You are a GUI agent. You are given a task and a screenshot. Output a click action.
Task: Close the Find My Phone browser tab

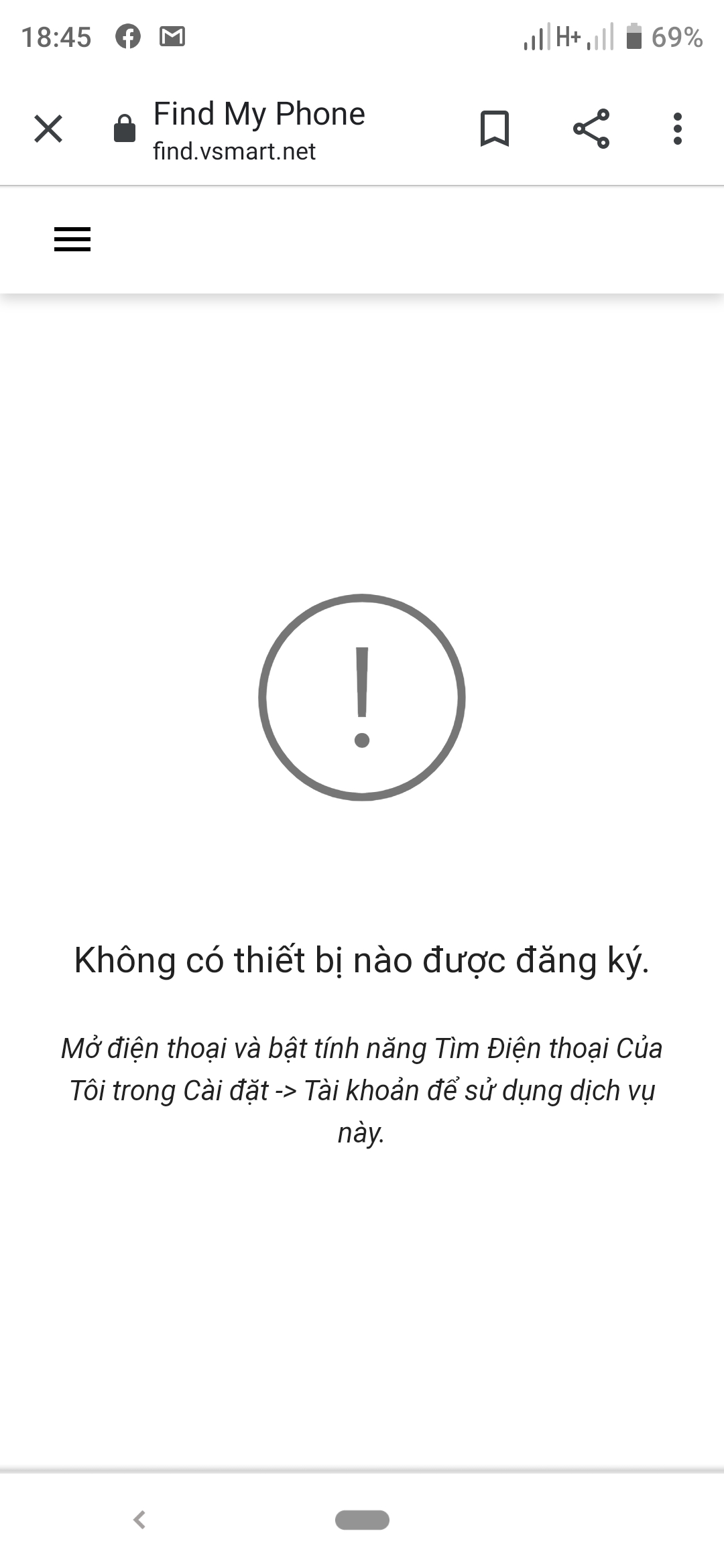point(48,129)
